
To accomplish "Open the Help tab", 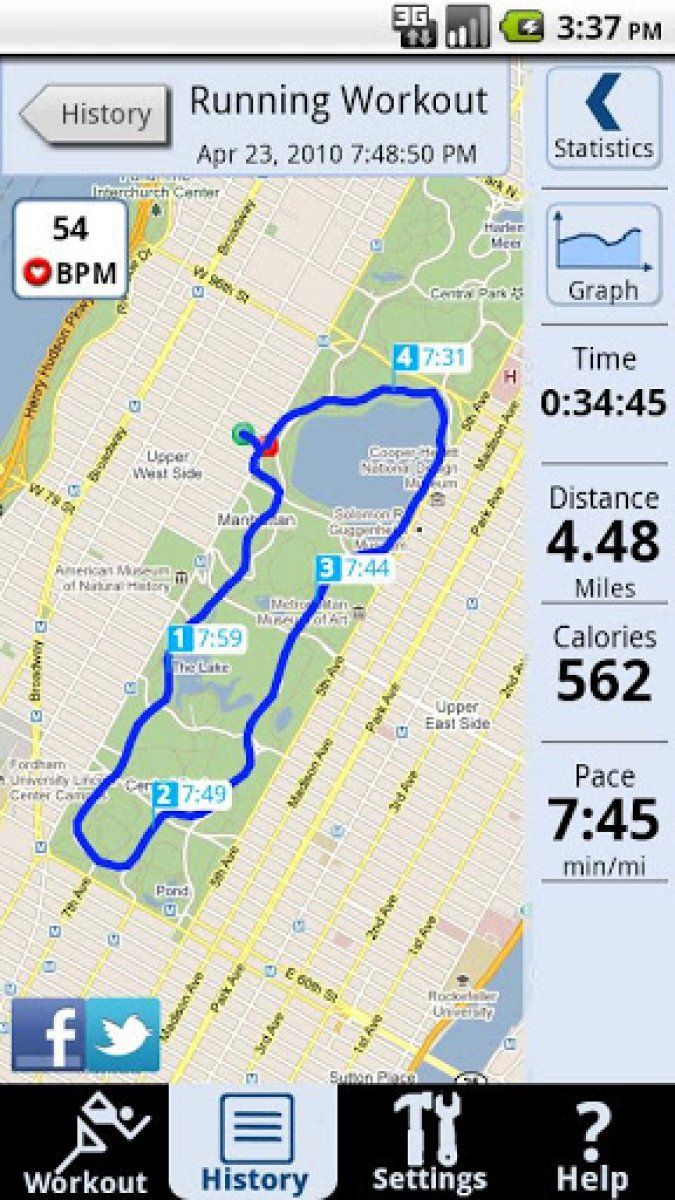I will tap(592, 1142).
